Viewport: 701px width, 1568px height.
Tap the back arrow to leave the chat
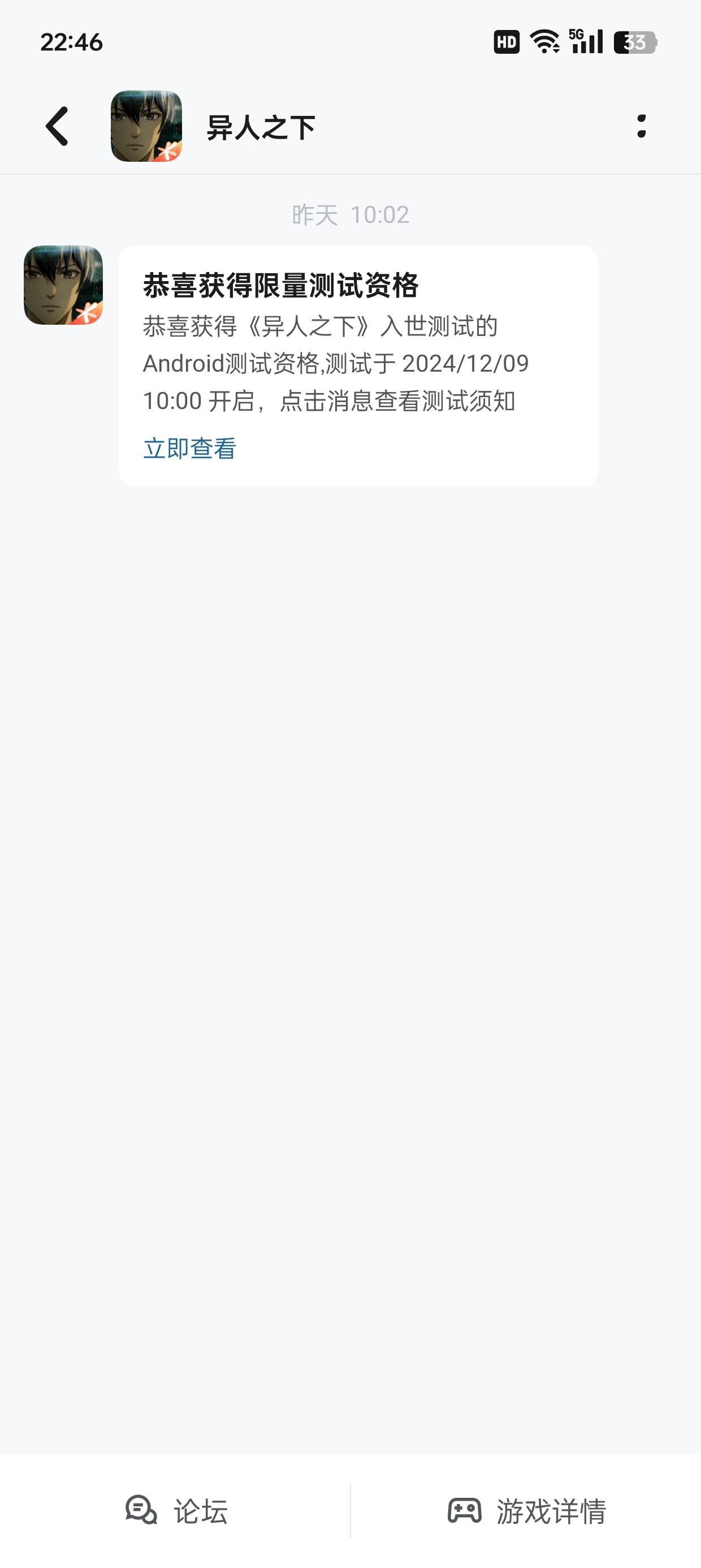[56, 127]
